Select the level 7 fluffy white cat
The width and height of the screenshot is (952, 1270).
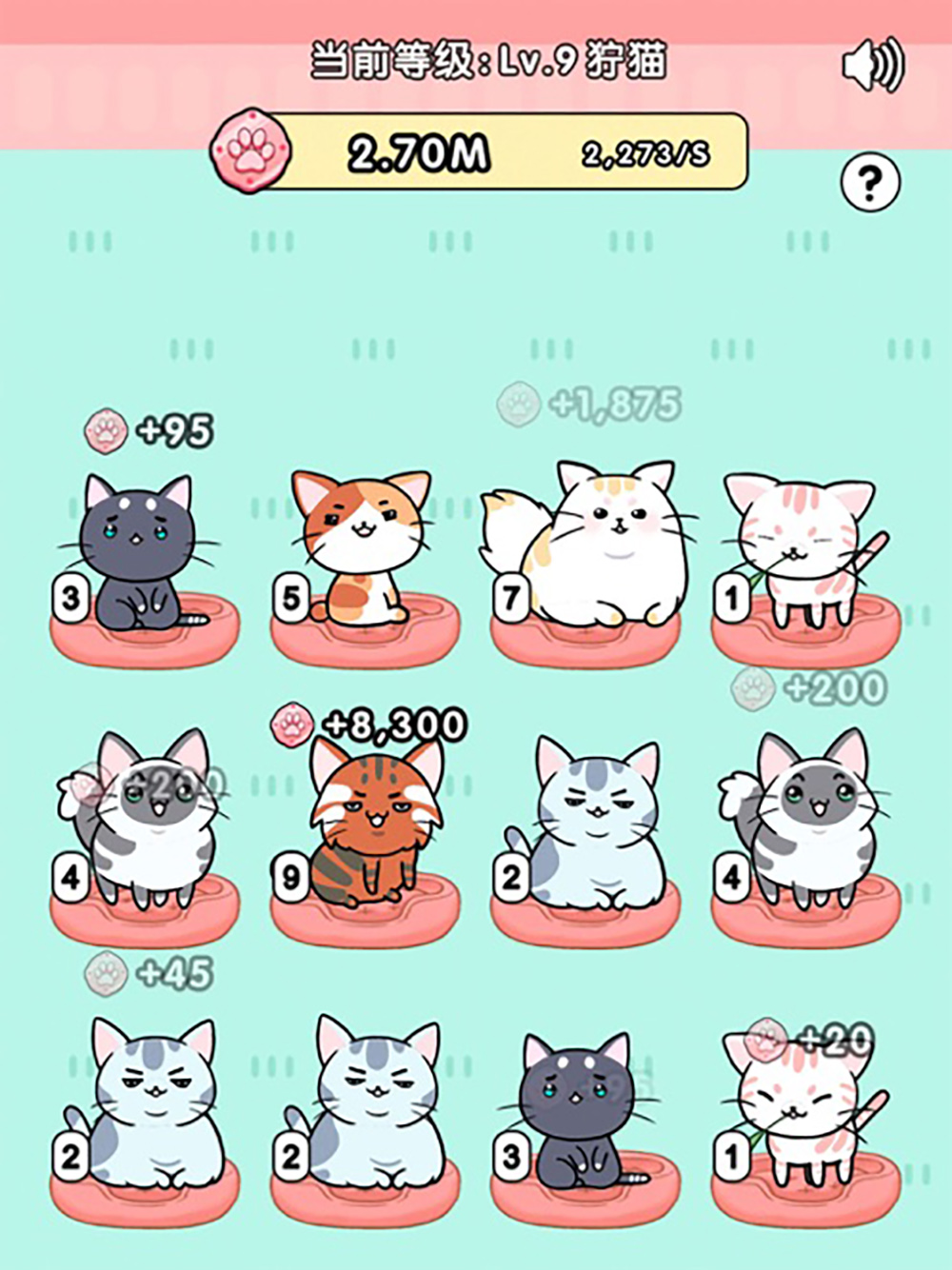(x=602, y=547)
